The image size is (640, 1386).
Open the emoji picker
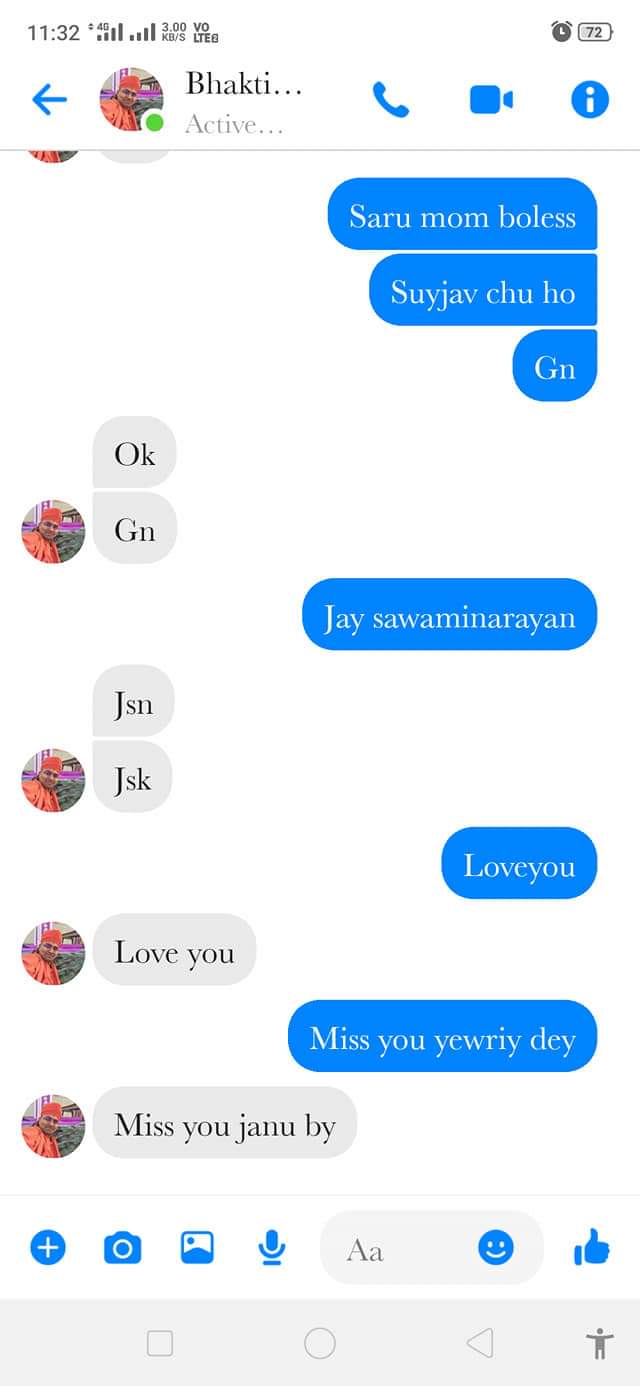point(495,1247)
